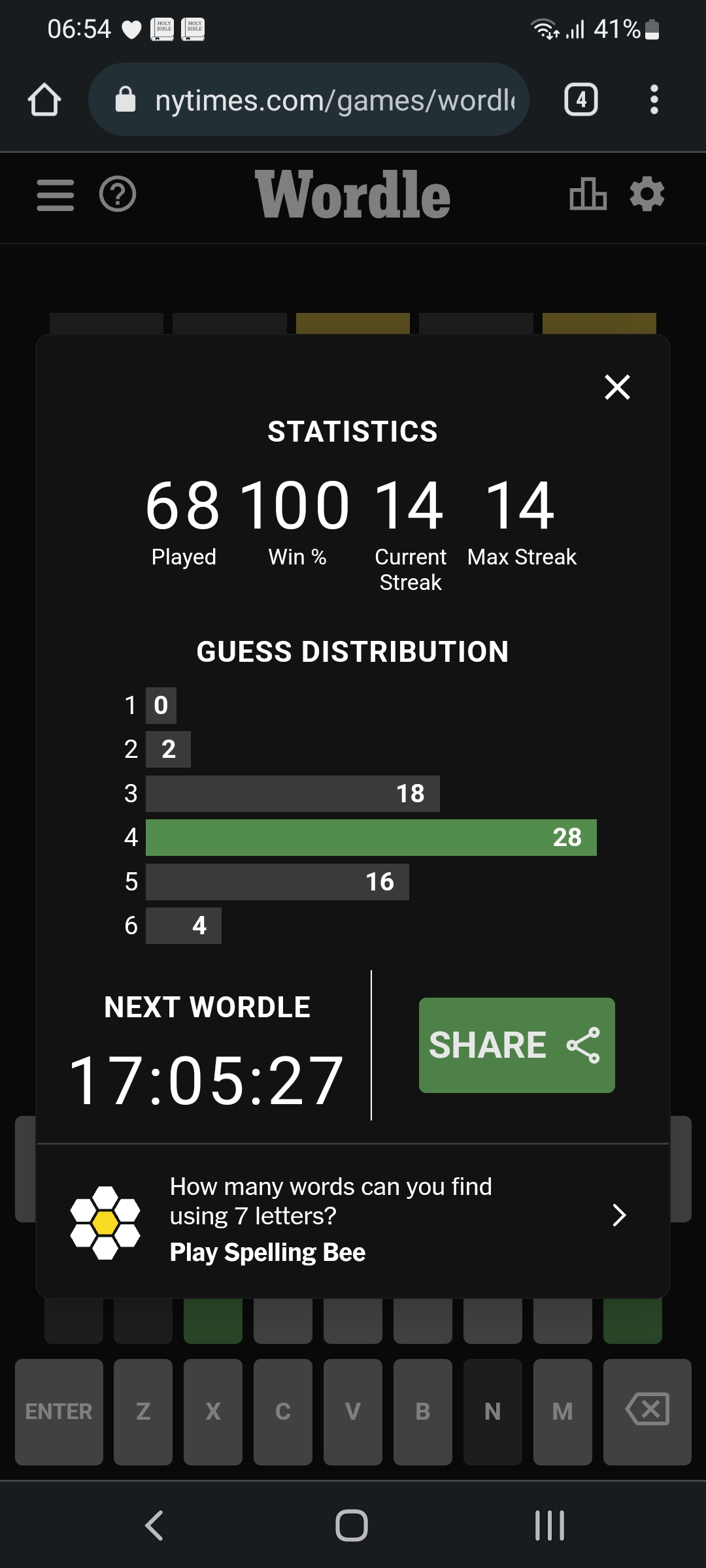Open the browser overflow menu
This screenshot has height=1568, width=706.
[x=654, y=100]
